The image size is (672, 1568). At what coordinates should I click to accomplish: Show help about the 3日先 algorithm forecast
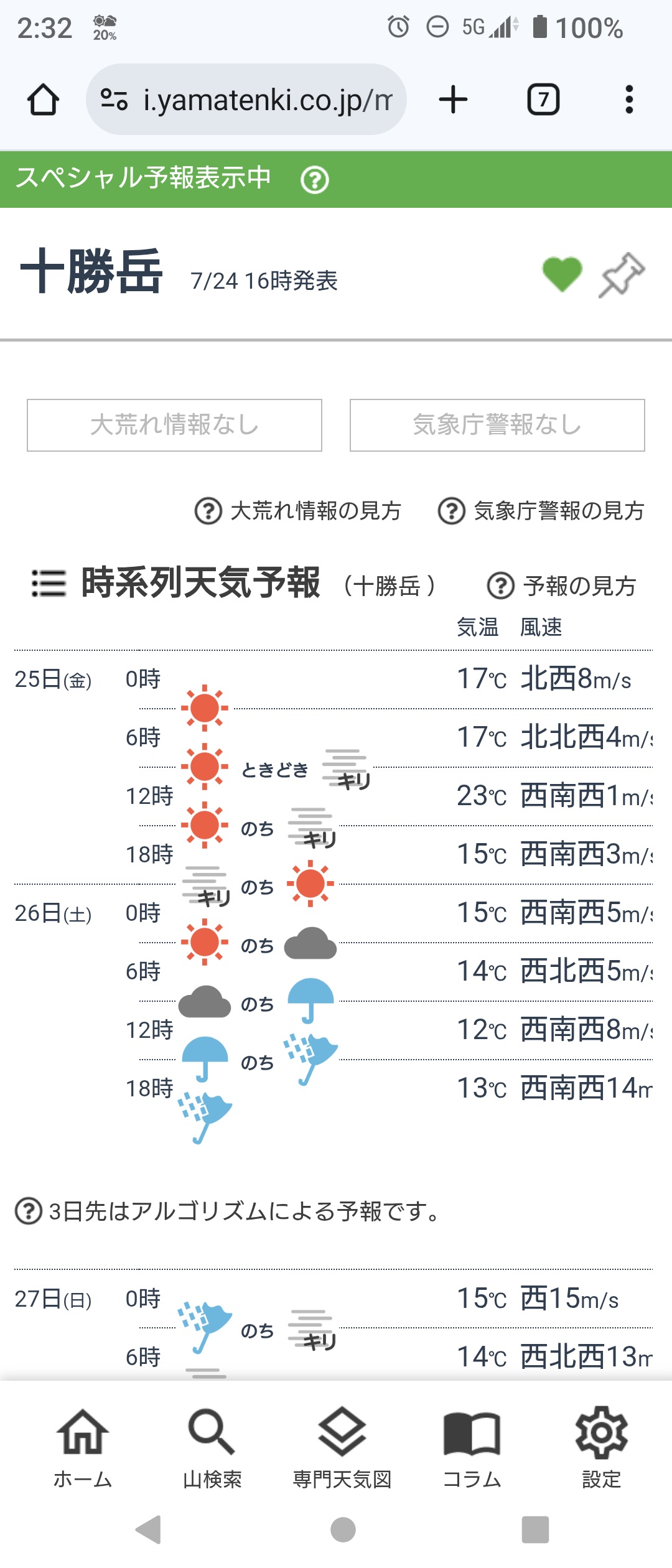pos(29,1211)
